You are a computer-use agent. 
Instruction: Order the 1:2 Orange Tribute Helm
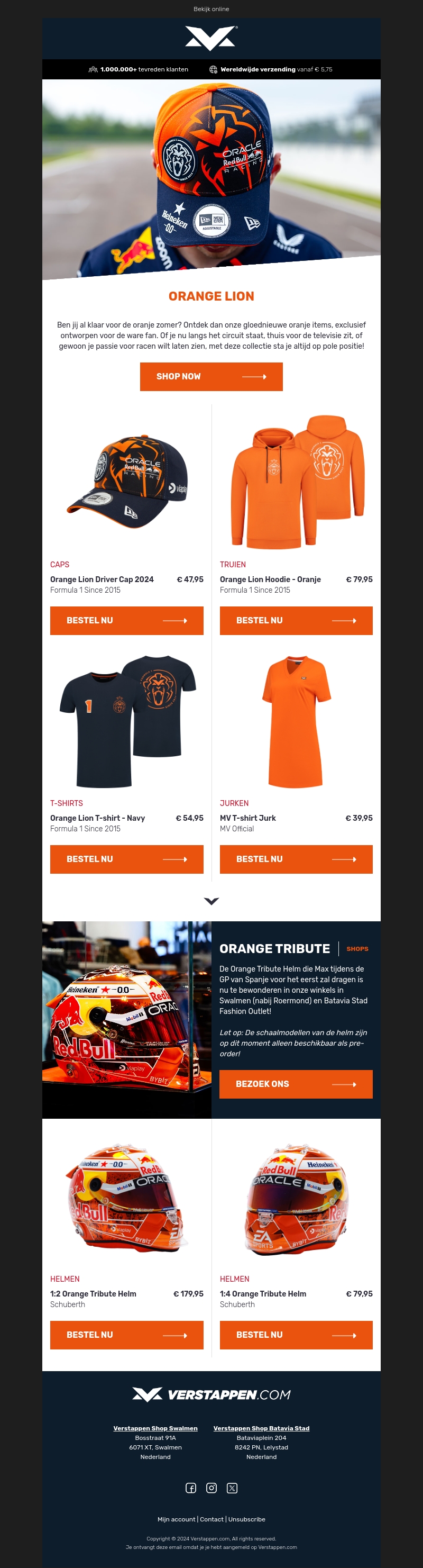[126, 1335]
